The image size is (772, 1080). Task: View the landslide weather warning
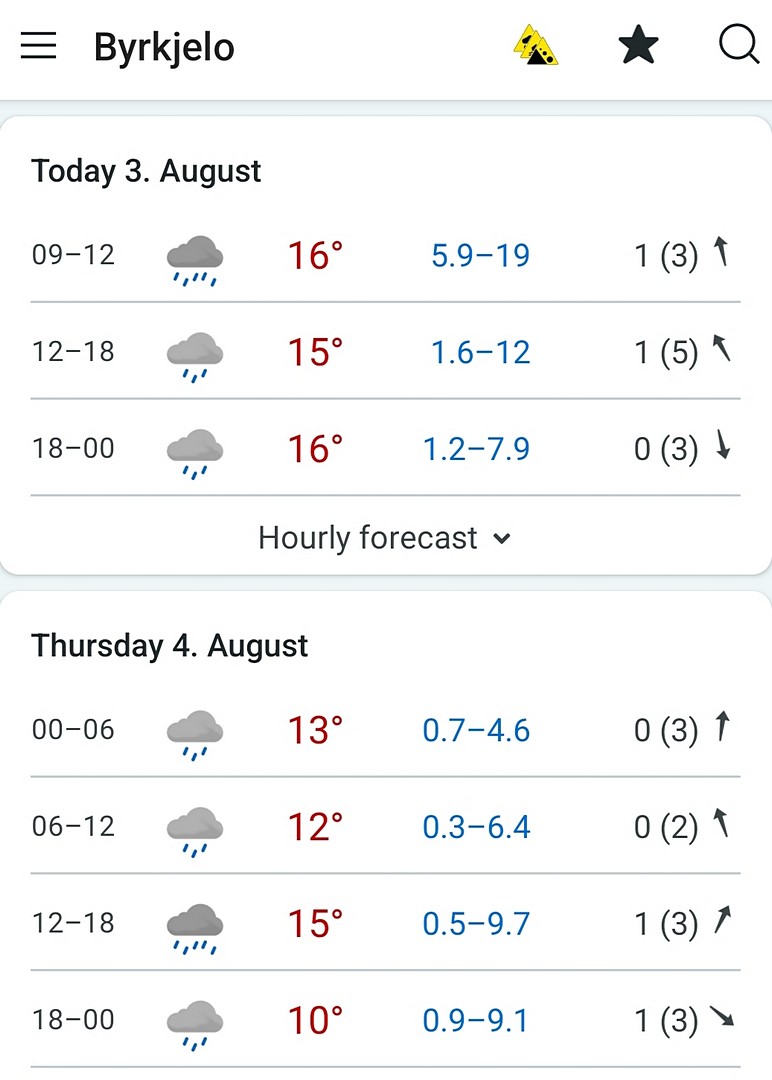coord(536,46)
